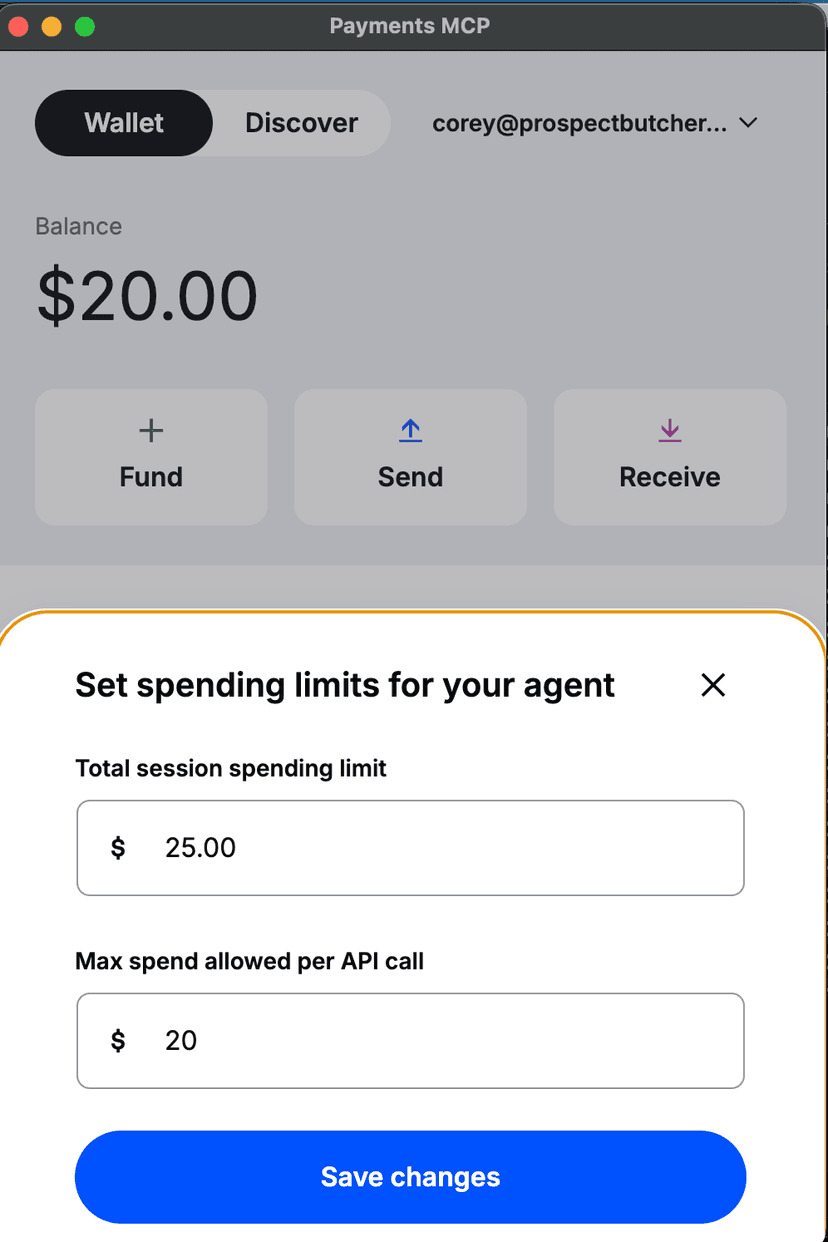Click the Balance label

tap(78, 226)
